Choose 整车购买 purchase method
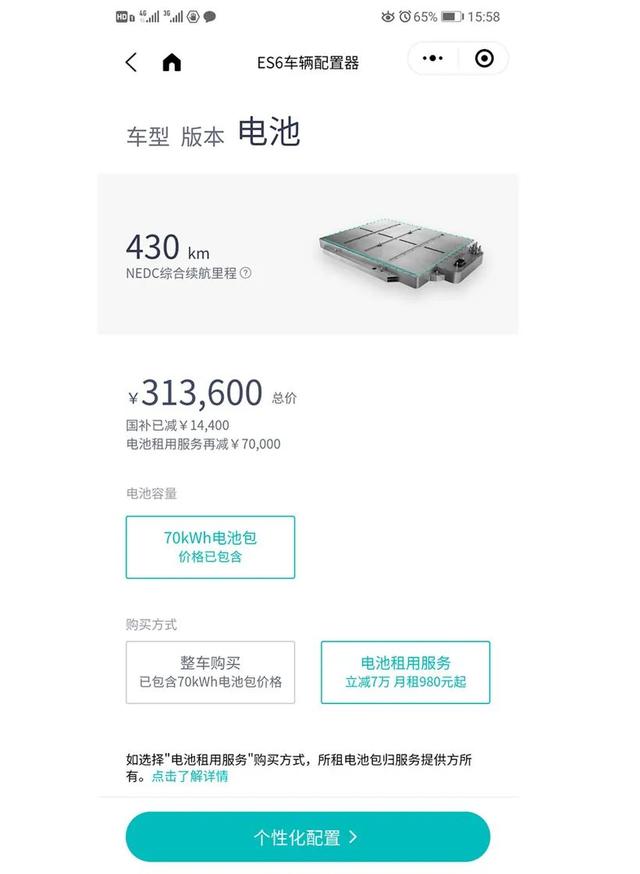Screen dimensions: 640x874 click(x=210, y=672)
